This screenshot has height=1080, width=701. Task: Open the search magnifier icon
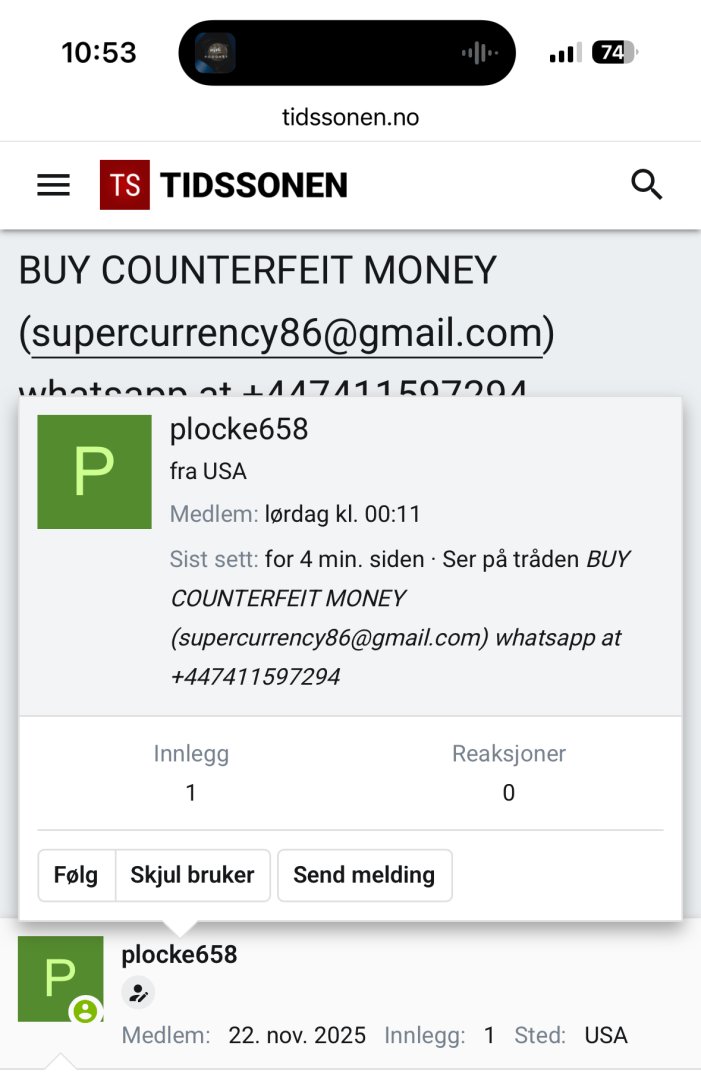pyautogui.click(x=647, y=185)
